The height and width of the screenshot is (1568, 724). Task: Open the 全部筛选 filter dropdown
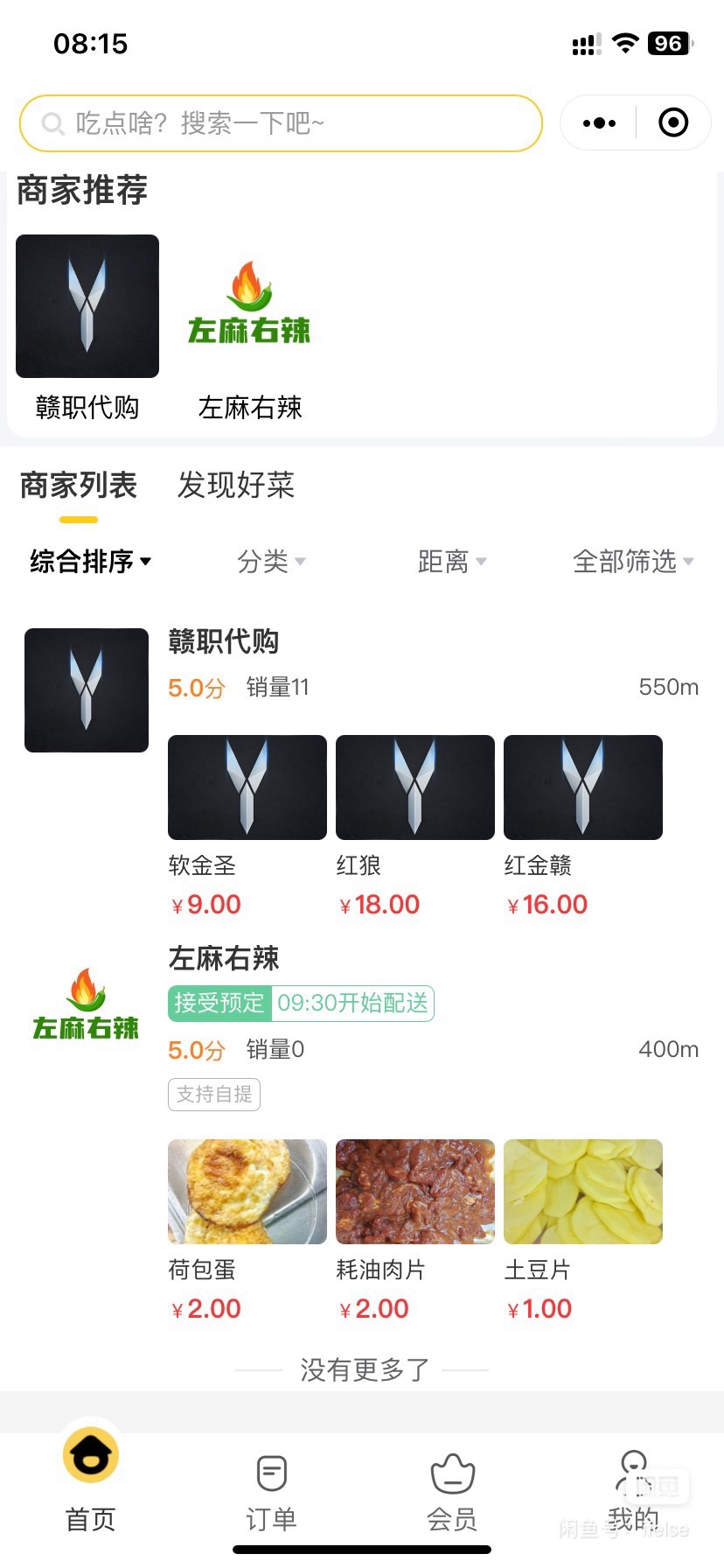click(634, 563)
